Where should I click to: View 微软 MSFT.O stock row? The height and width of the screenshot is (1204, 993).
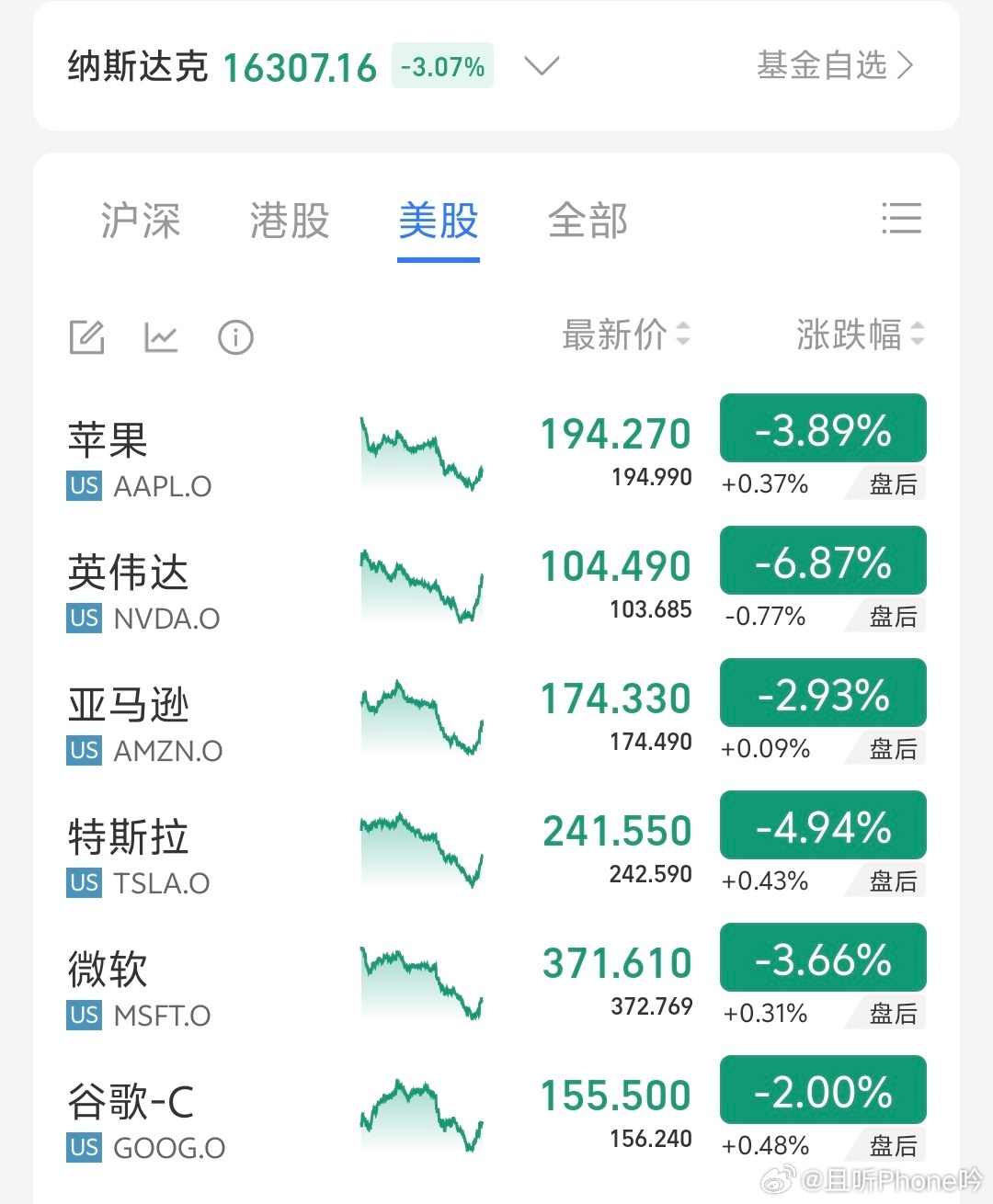pos(140,987)
